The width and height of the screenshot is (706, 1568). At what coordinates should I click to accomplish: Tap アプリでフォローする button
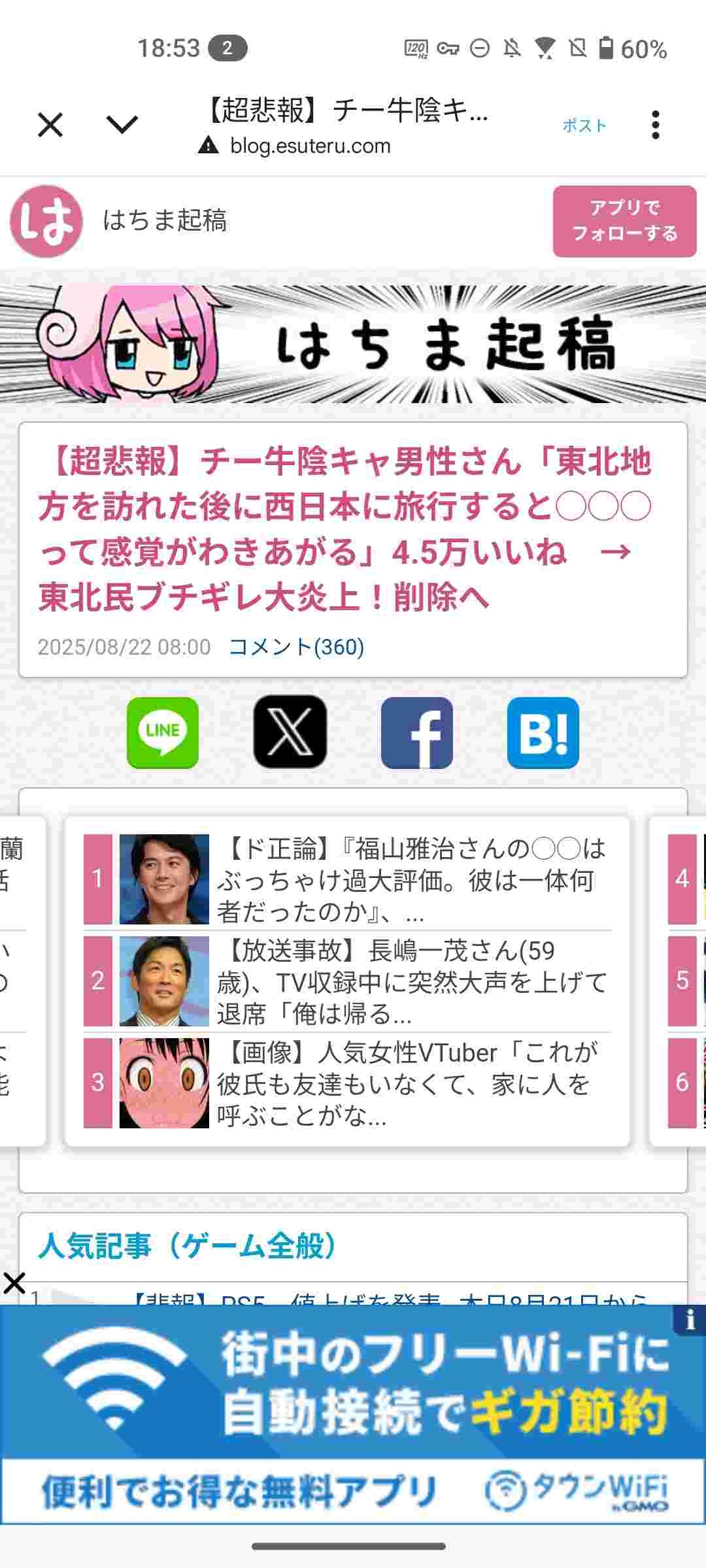point(624,221)
